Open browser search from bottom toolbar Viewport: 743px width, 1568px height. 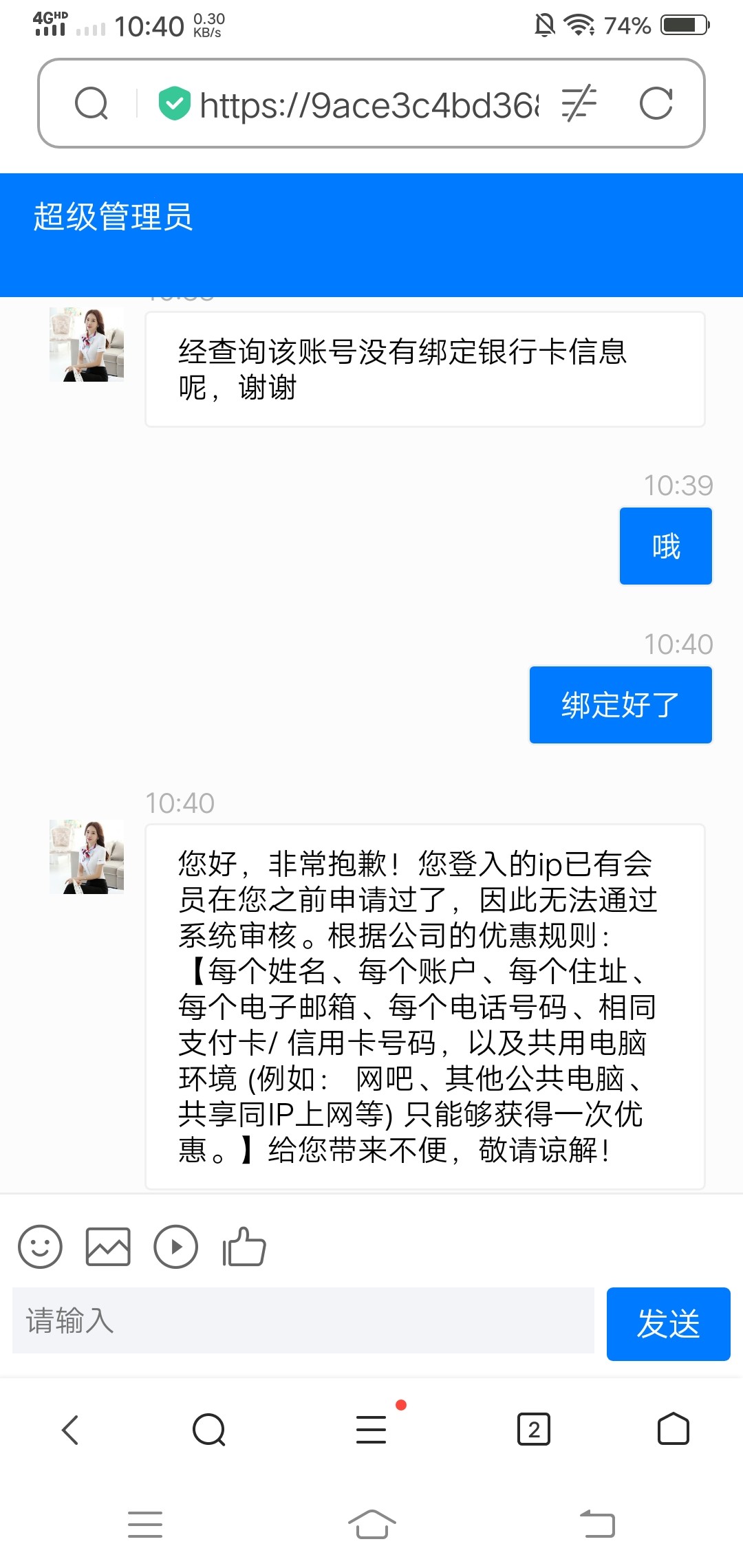209,1430
